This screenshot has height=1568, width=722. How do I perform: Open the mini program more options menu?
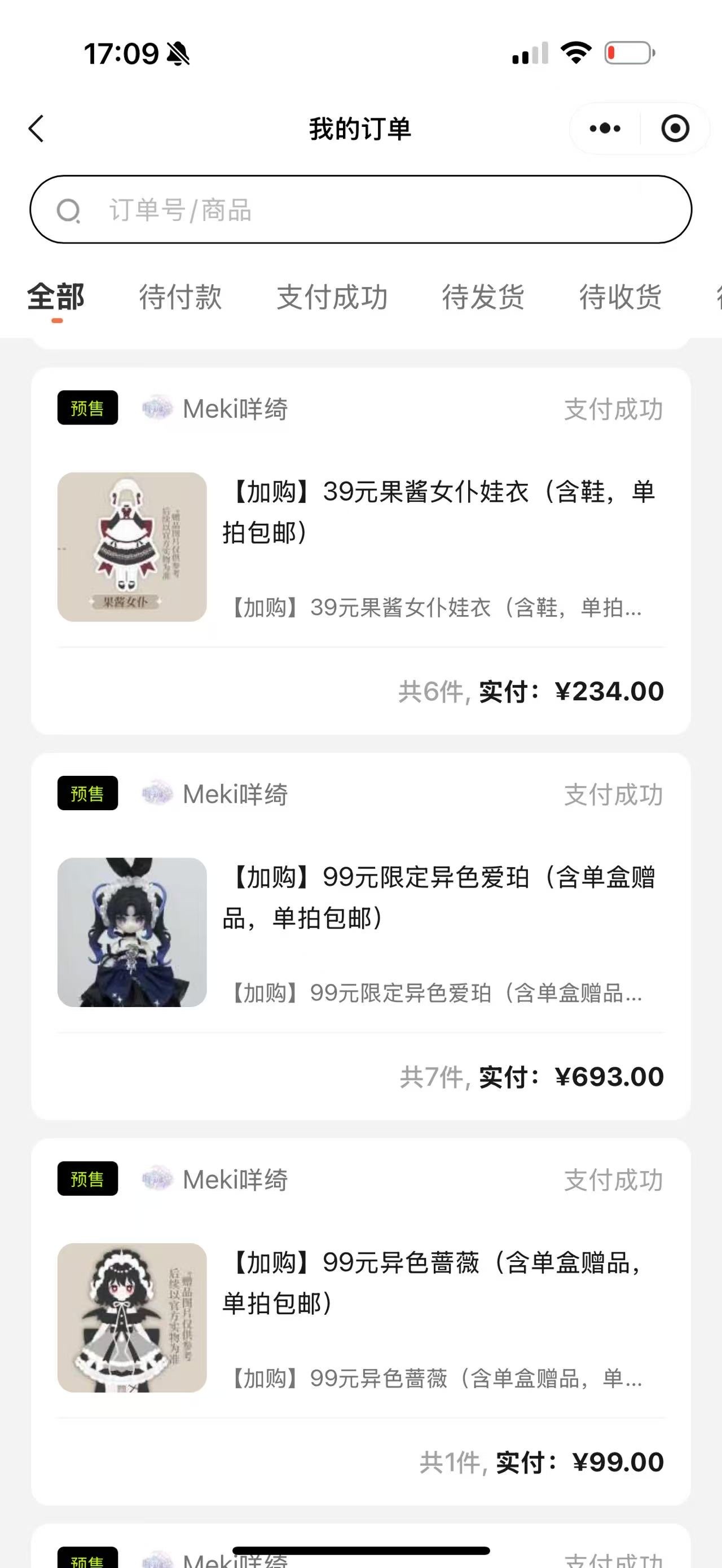(605, 129)
